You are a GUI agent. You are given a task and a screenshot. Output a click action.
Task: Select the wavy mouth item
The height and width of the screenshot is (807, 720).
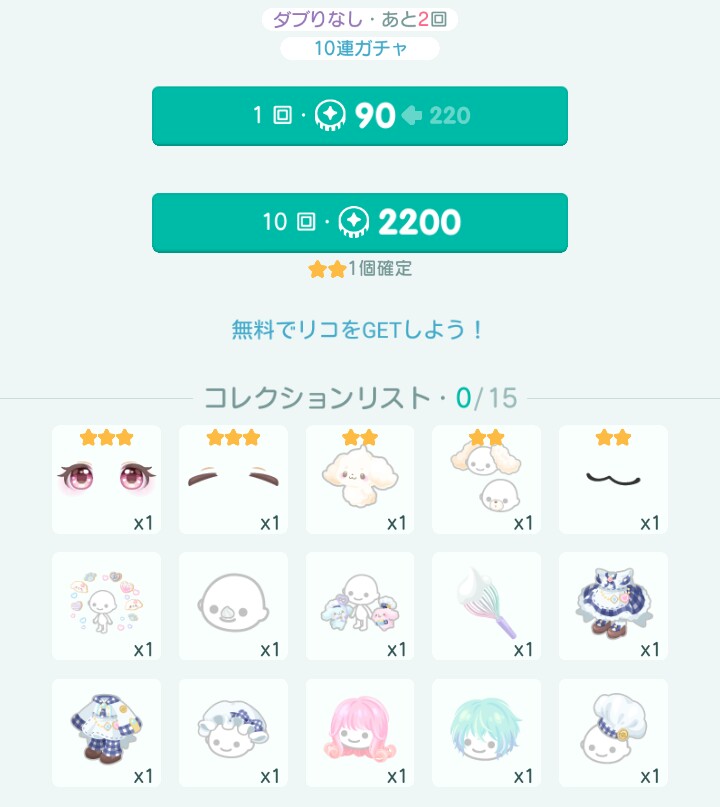613,480
